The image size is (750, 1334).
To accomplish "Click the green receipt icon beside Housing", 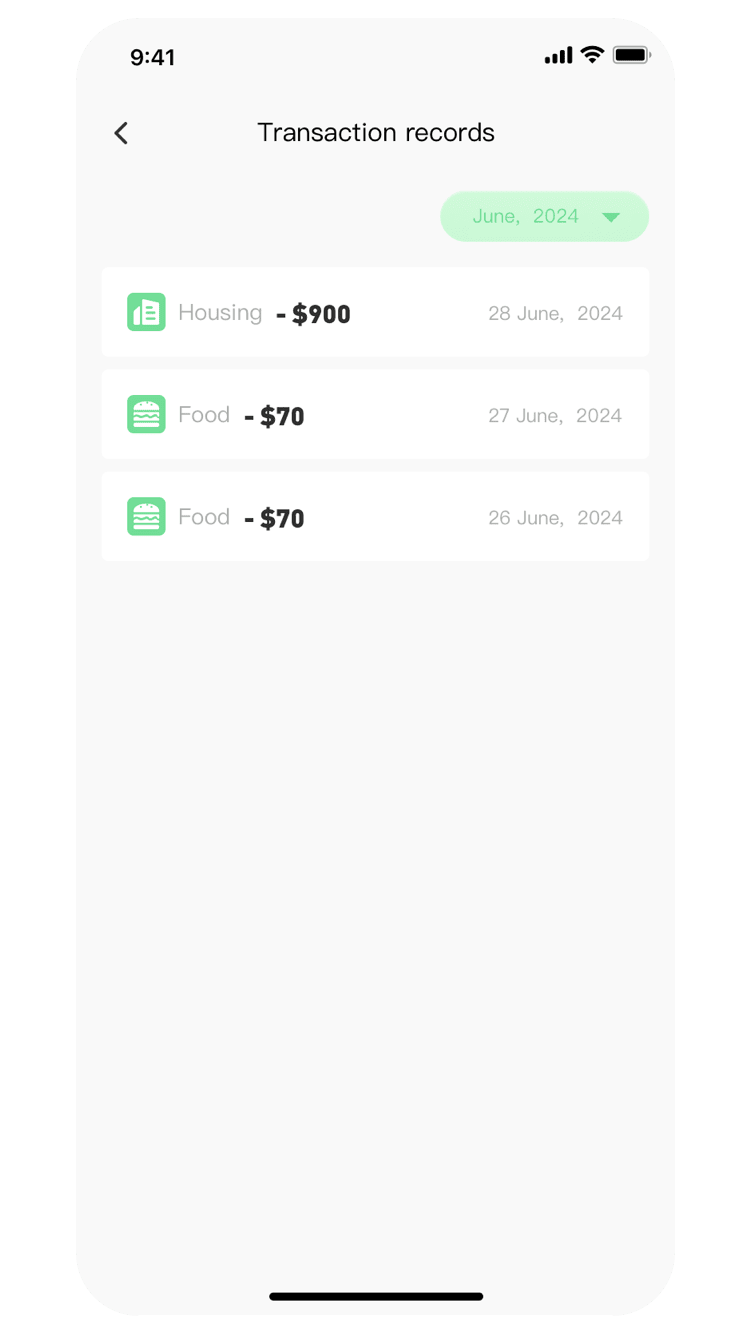I will click(146, 312).
